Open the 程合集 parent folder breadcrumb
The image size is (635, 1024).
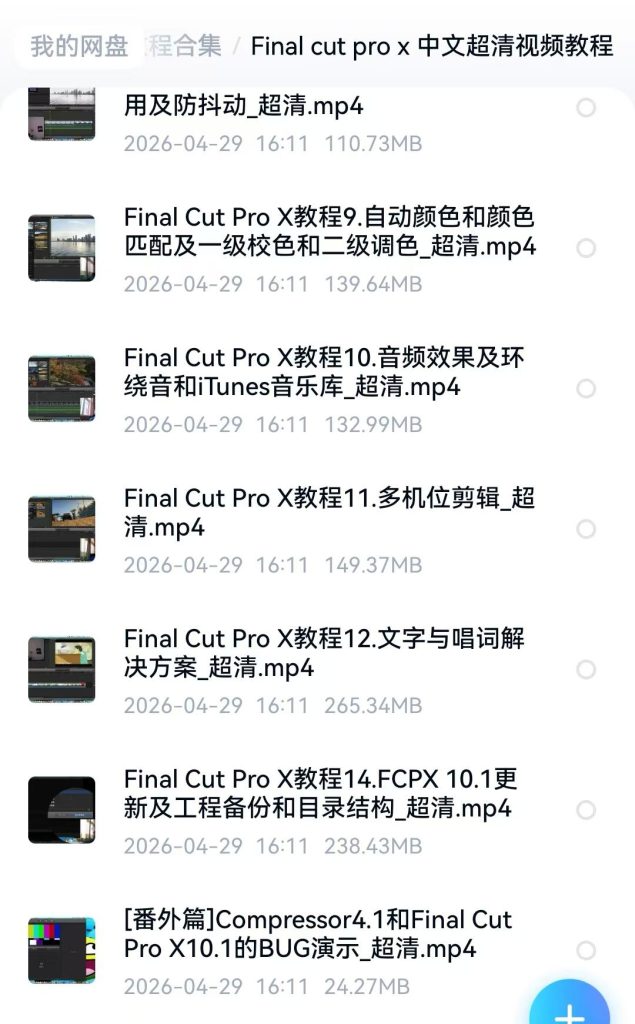click(x=184, y=46)
